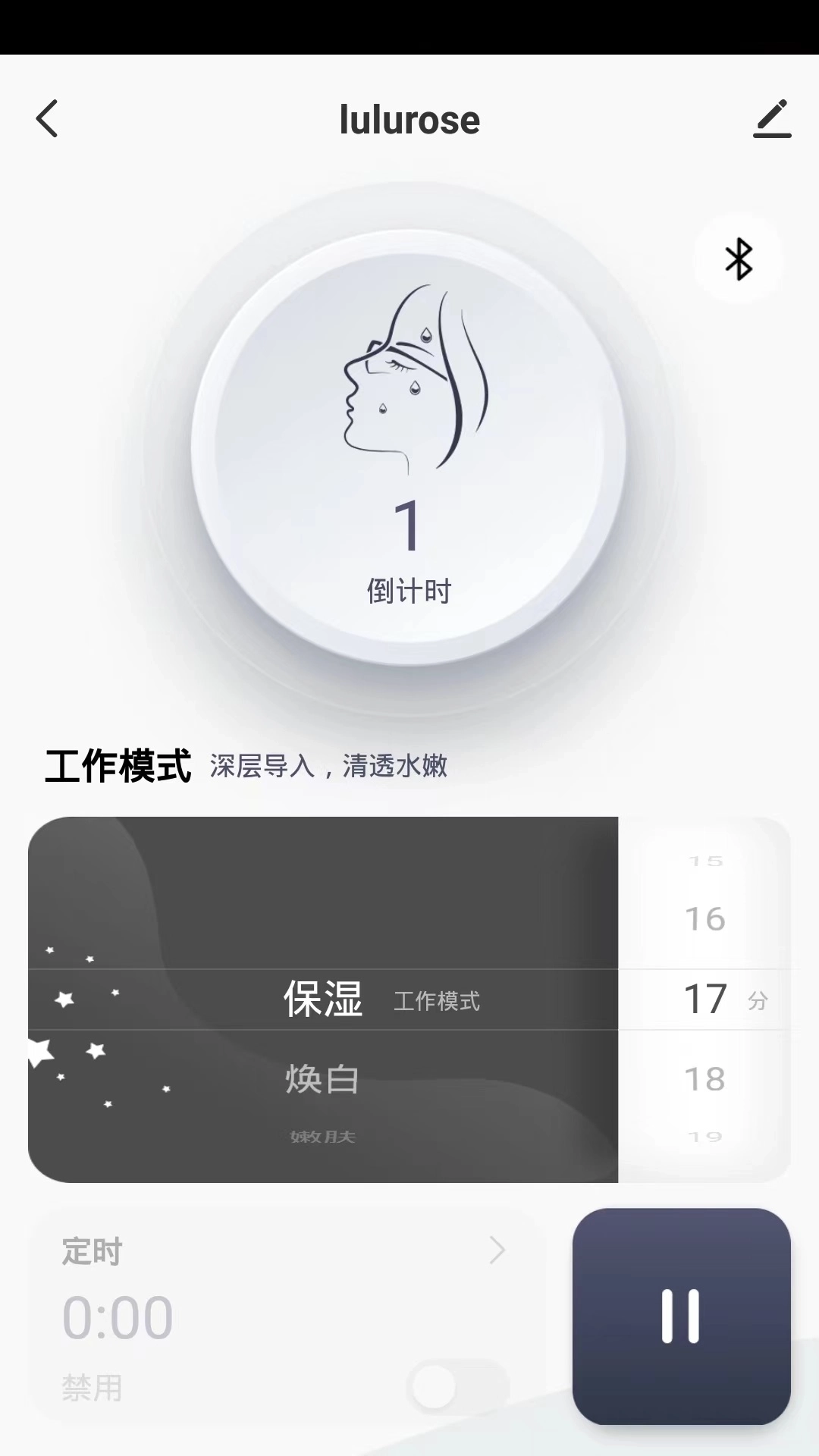Viewport: 819px width, 1456px height.
Task: Open the Bluetooth connection button
Action: click(738, 259)
